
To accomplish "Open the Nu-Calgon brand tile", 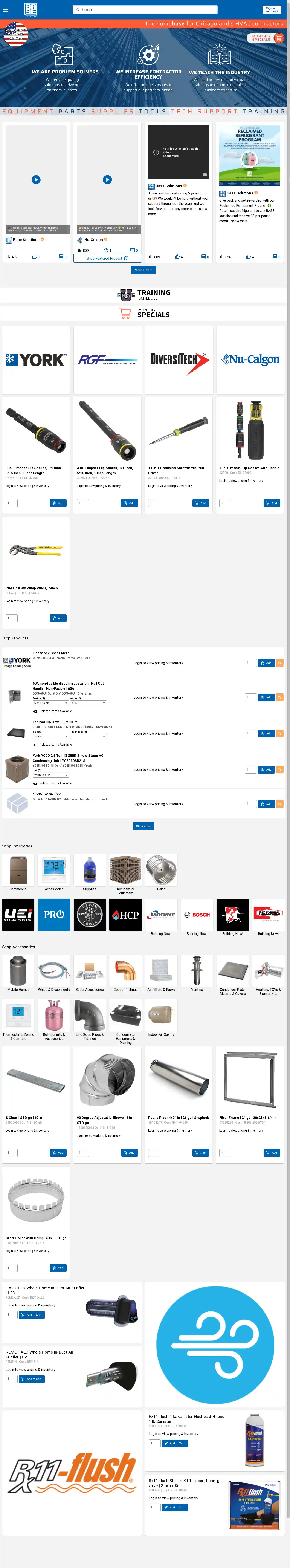I will tap(250, 360).
